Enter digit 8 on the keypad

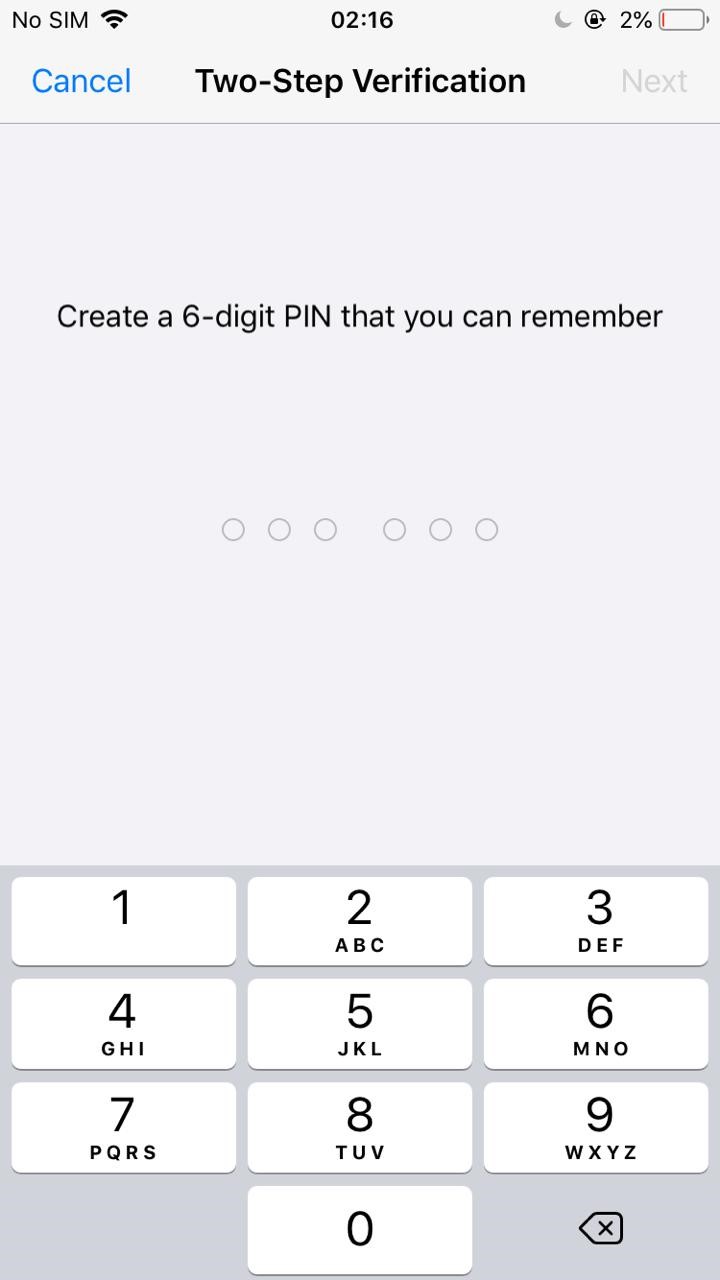tap(359, 1127)
